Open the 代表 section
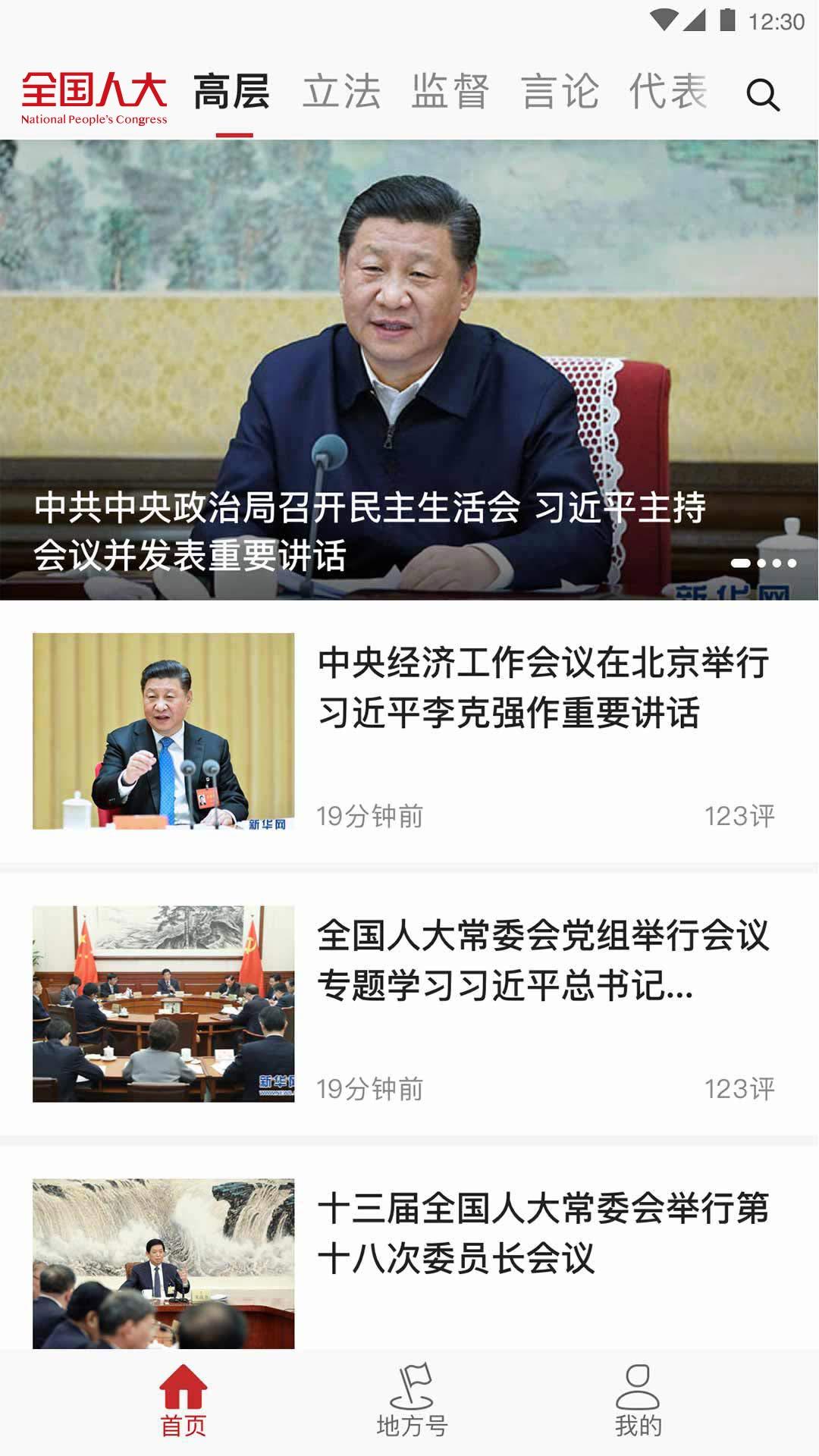This screenshot has width=819, height=1456. [x=669, y=91]
